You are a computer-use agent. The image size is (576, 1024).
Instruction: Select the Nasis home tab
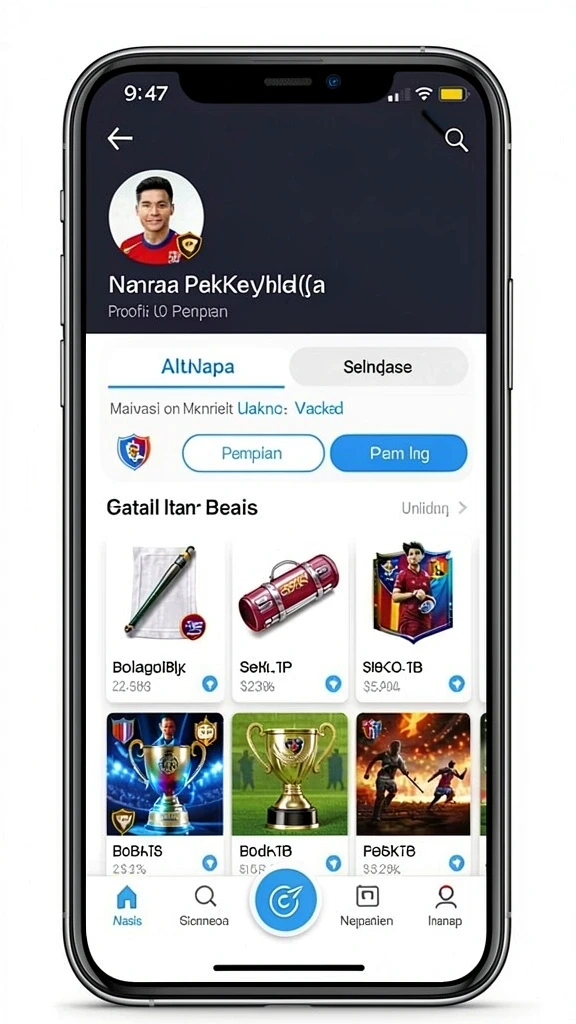(127, 906)
